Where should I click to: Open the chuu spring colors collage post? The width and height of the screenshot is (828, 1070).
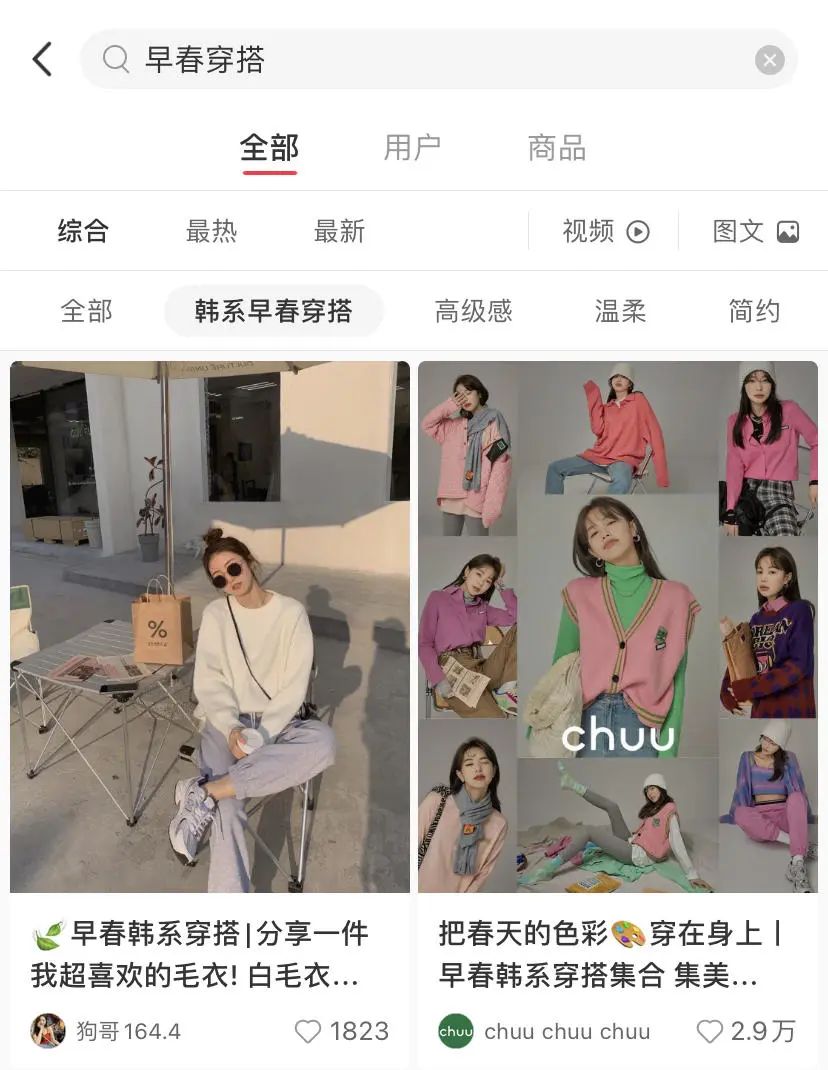pyautogui.click(x=617, y=626)
